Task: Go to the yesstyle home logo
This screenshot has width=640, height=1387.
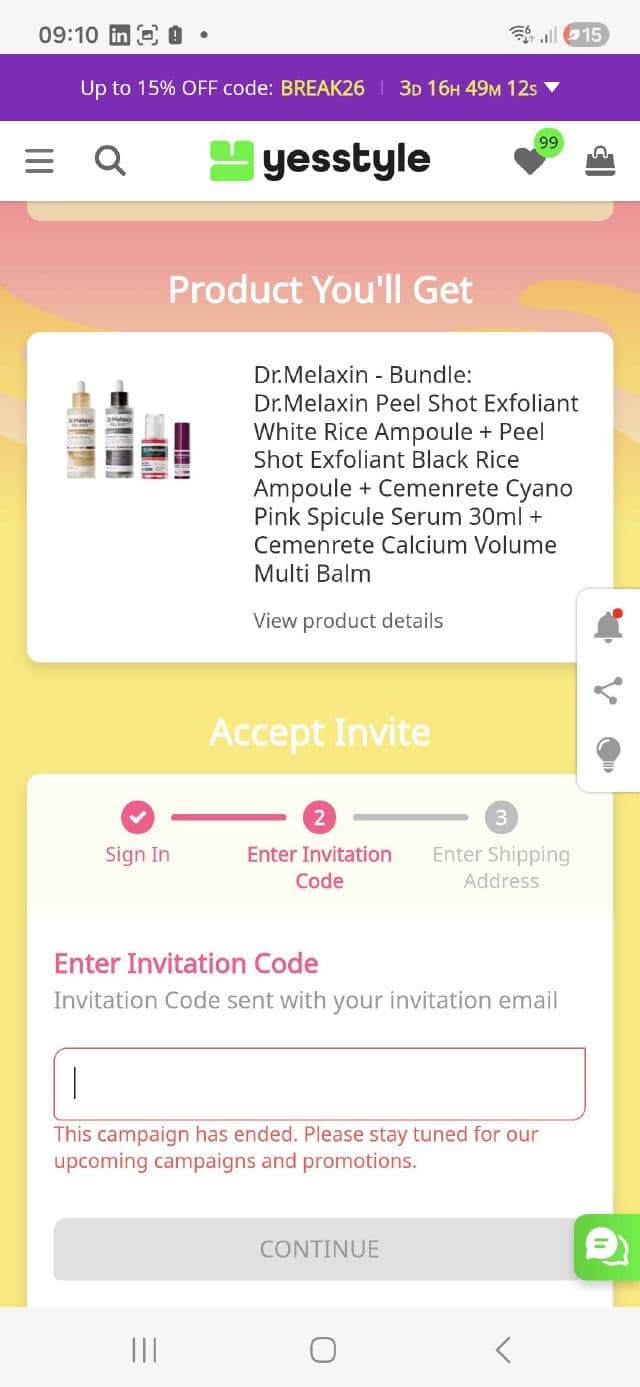Action: coord(320,161)
